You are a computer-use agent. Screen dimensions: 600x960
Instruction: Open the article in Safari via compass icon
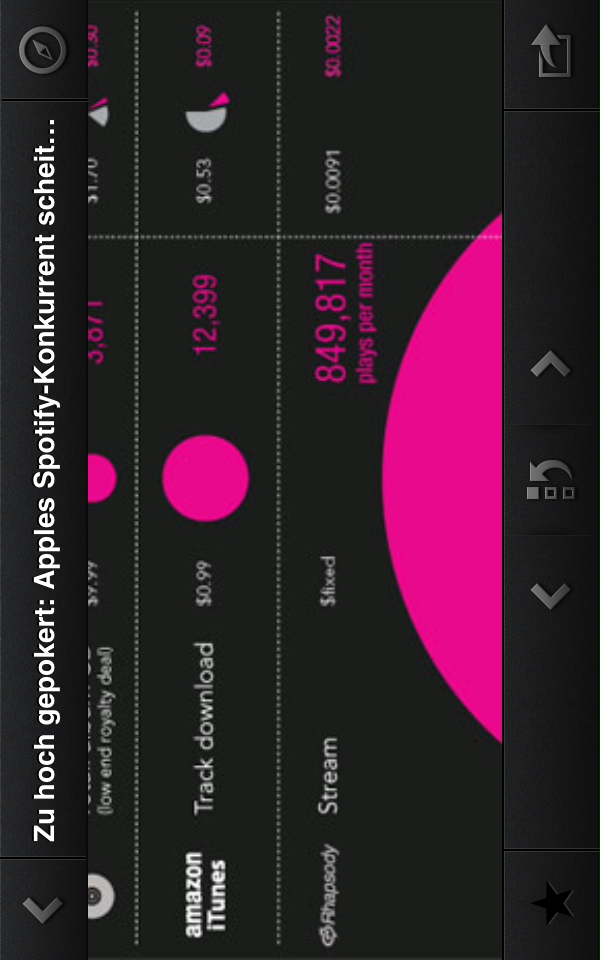42,49
